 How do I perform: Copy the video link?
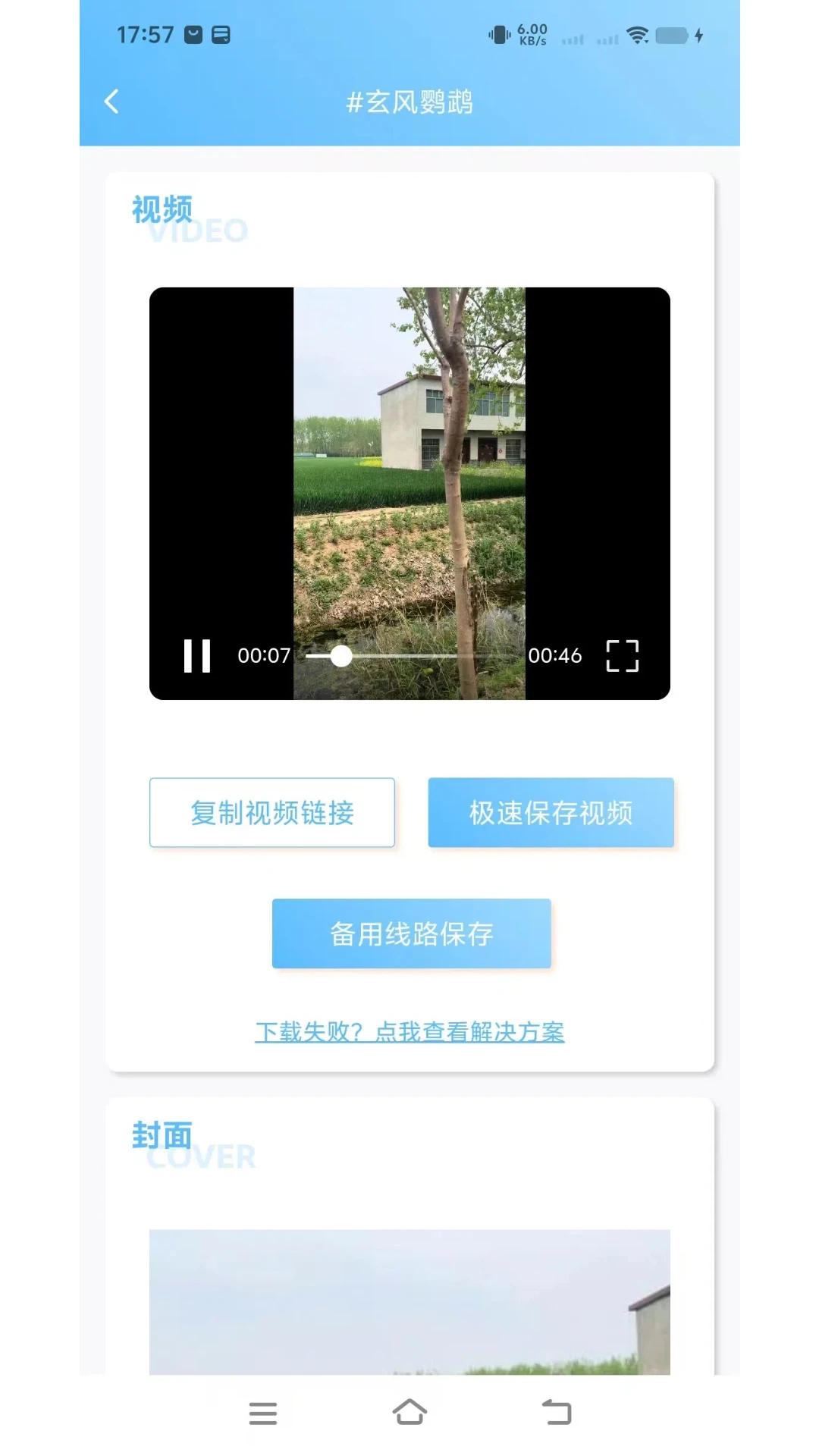[x=272, y=812]
